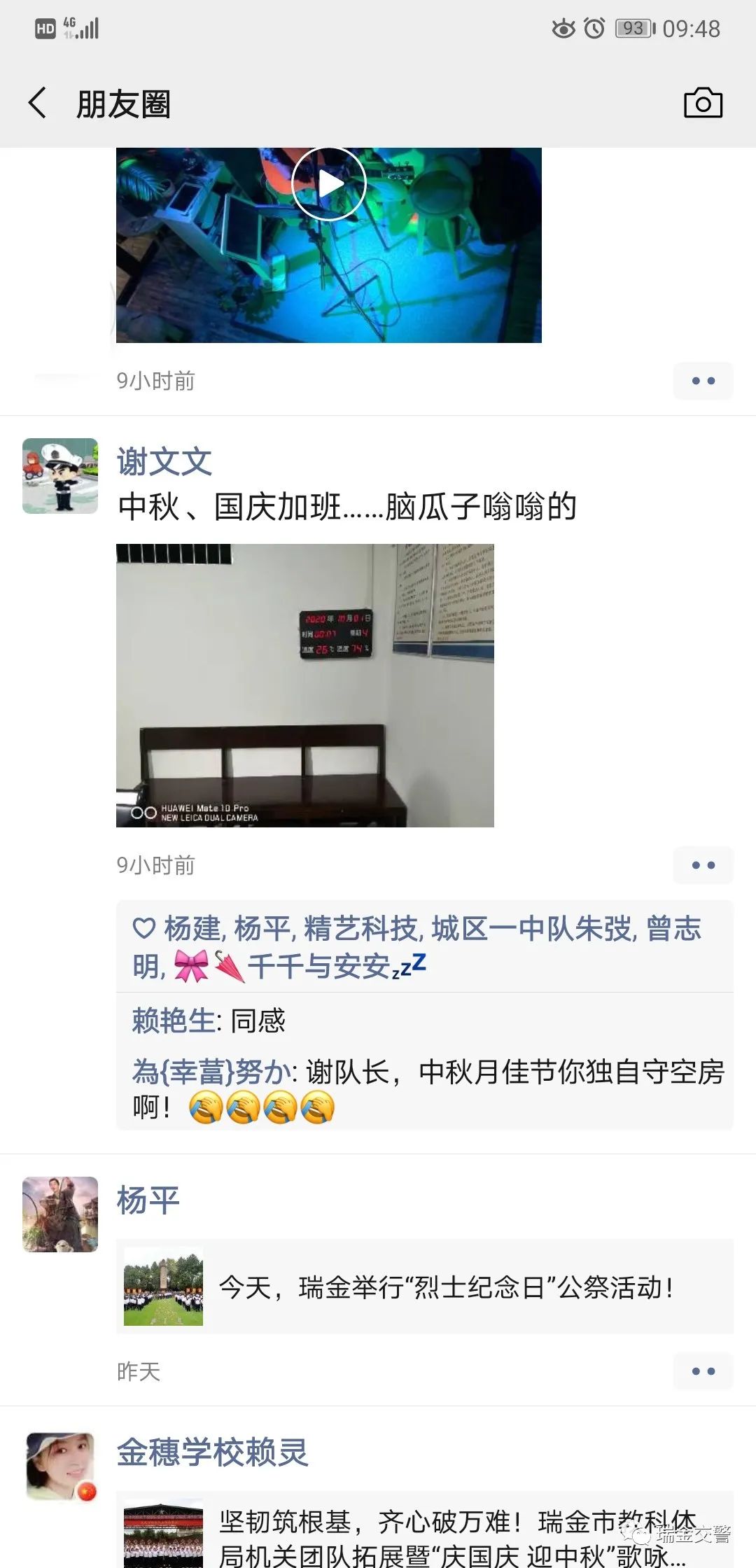Open 赖艳生's profile from the comment
The image size is (756, 1568).
tap(174, 1021)
